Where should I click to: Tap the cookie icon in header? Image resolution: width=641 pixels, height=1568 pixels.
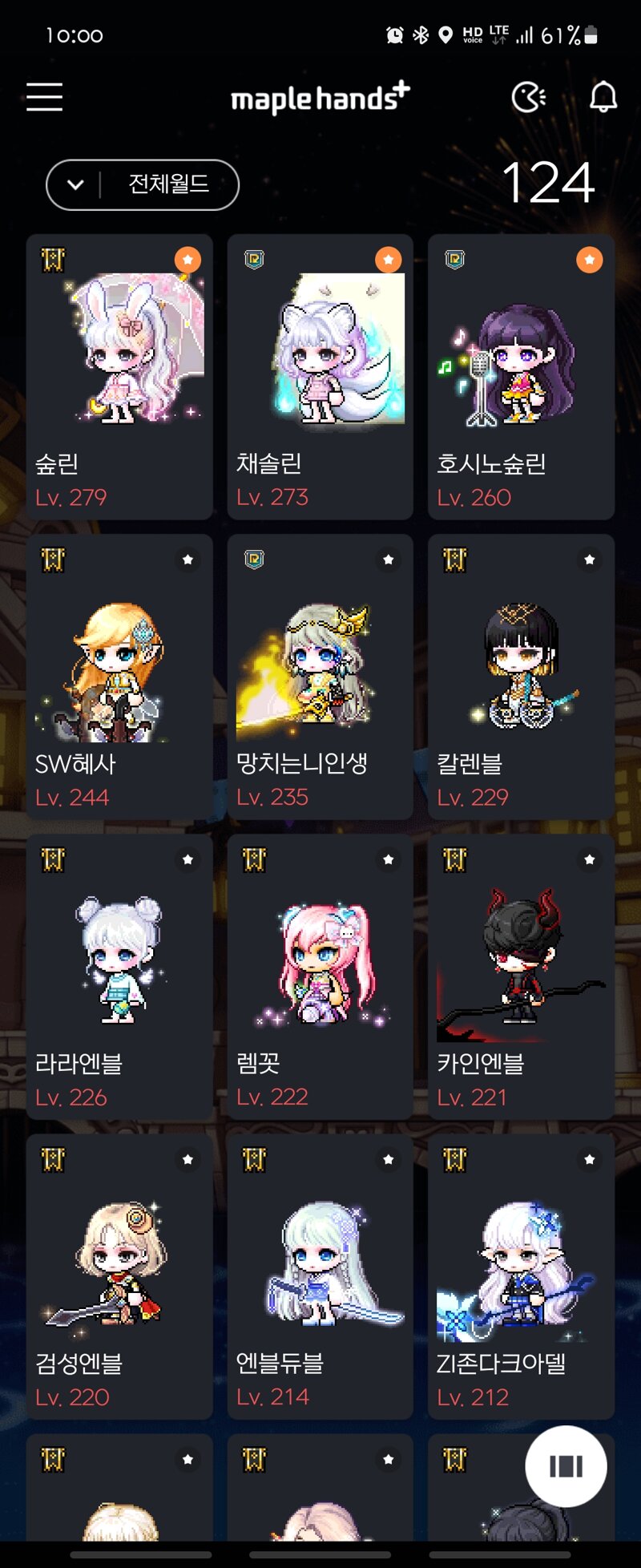(529, 98)
